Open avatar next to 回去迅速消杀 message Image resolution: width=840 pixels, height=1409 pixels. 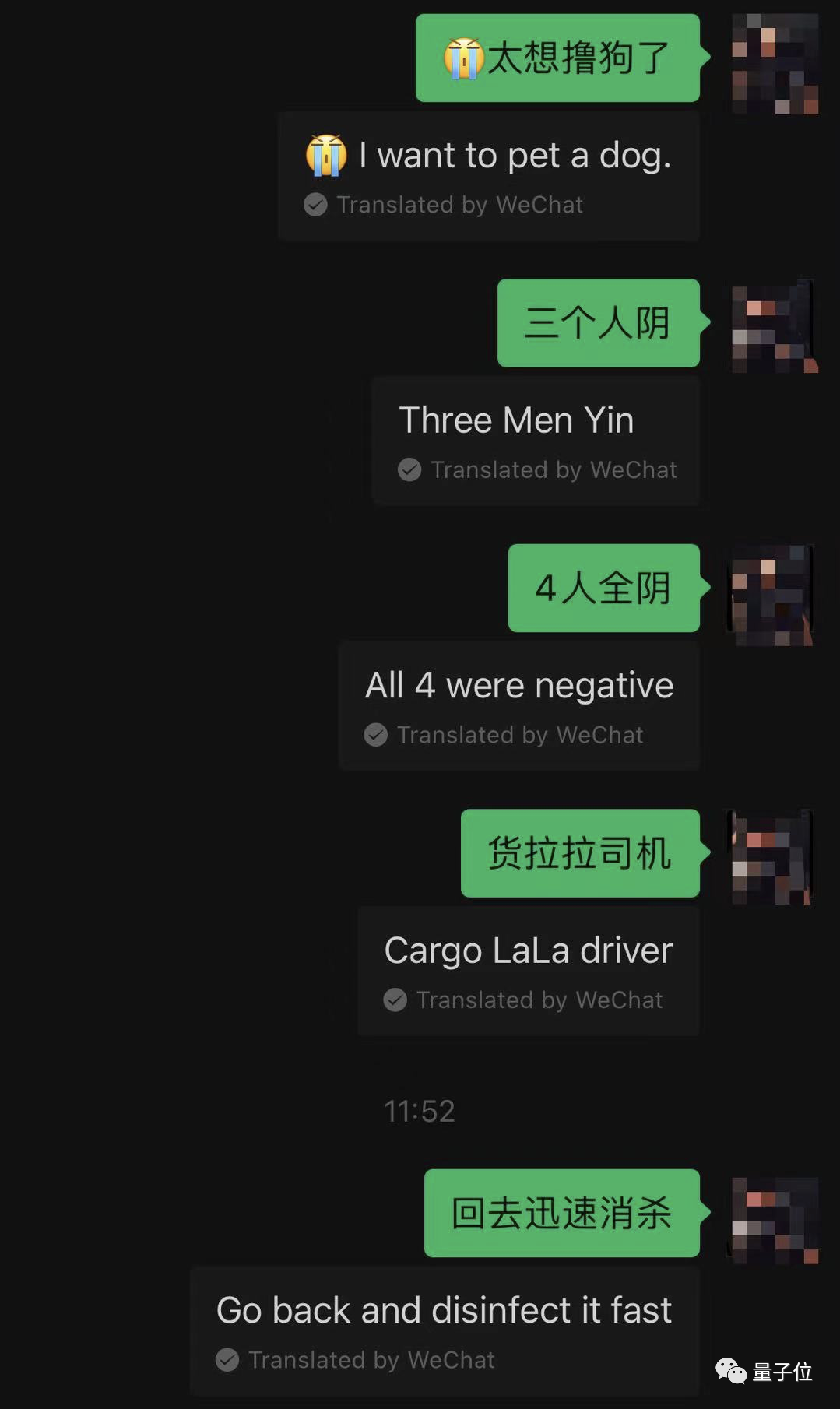point(775,1220)
